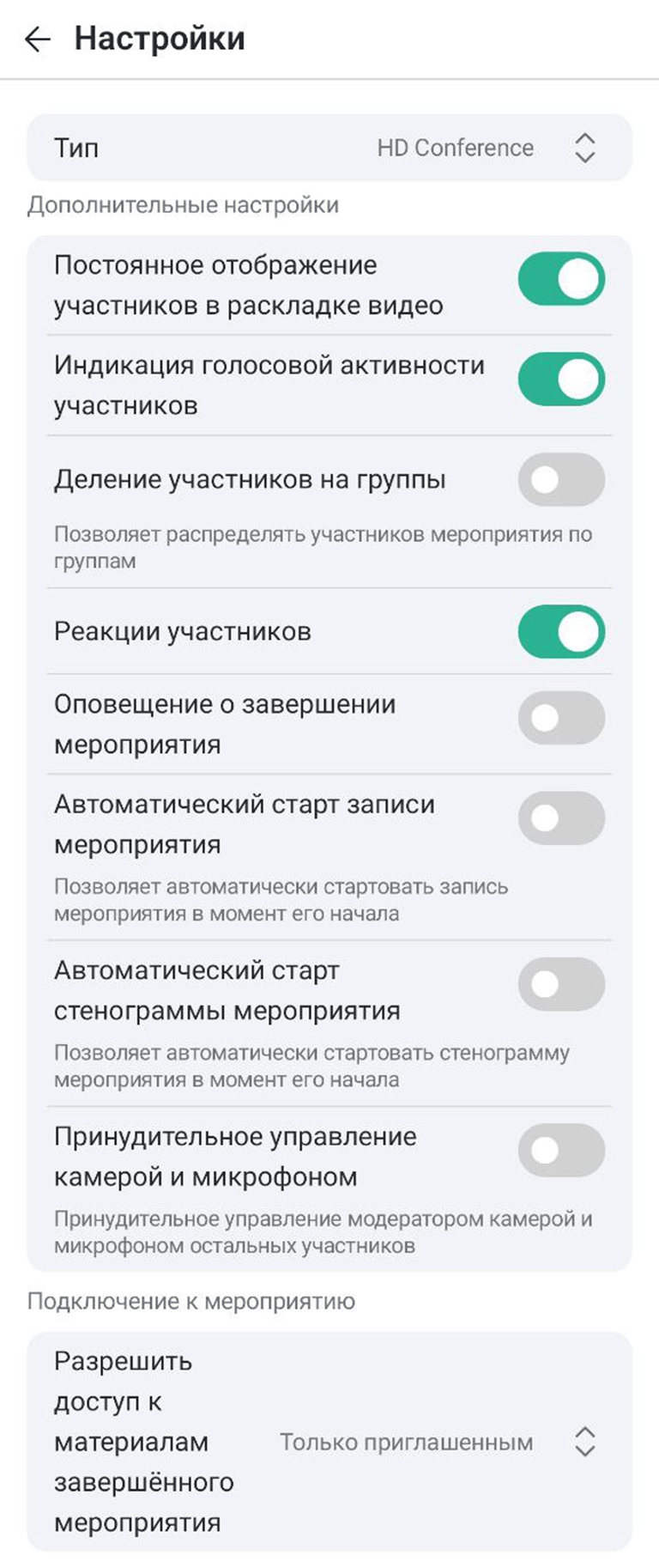Open the "HD Conference" type dropdown
The width and height of the screenshot is (659, 1568).
[x=455, y=147]
